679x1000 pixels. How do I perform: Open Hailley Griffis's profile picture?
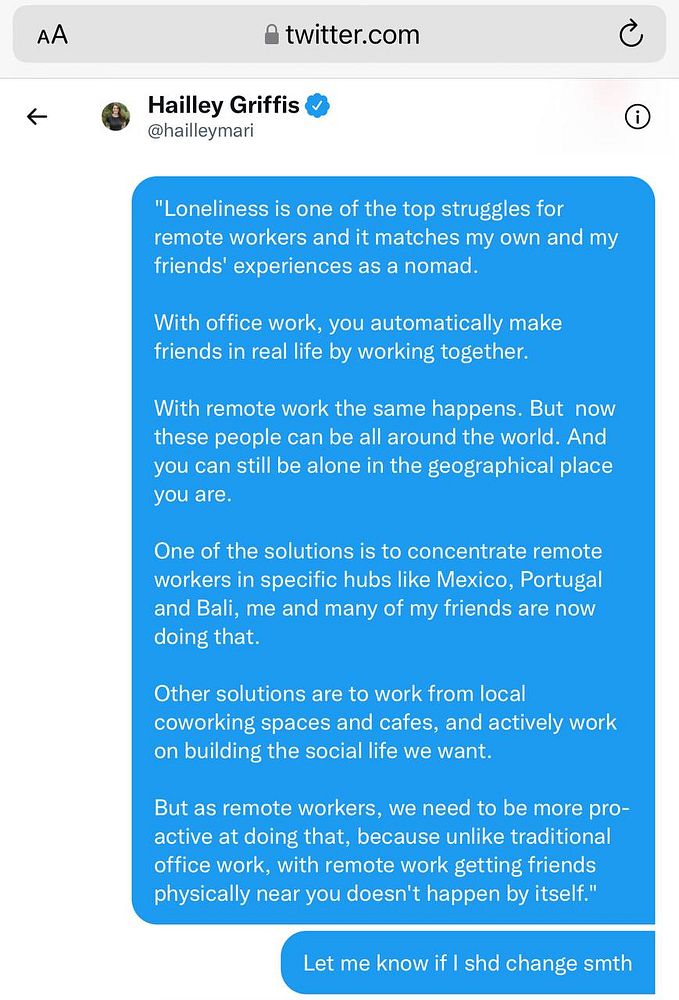click(x=116, y=117)
